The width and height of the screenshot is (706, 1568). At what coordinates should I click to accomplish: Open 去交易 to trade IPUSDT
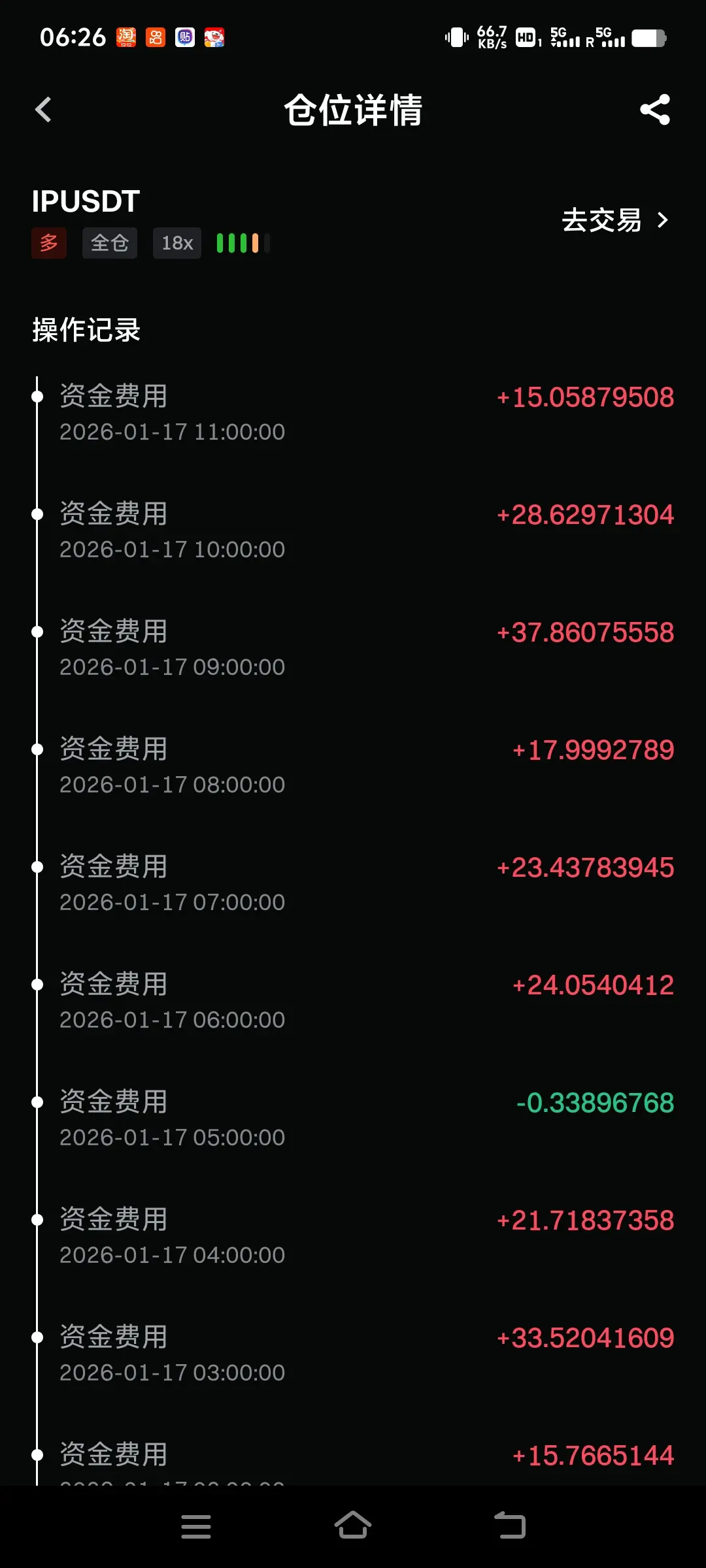(615, 220)
